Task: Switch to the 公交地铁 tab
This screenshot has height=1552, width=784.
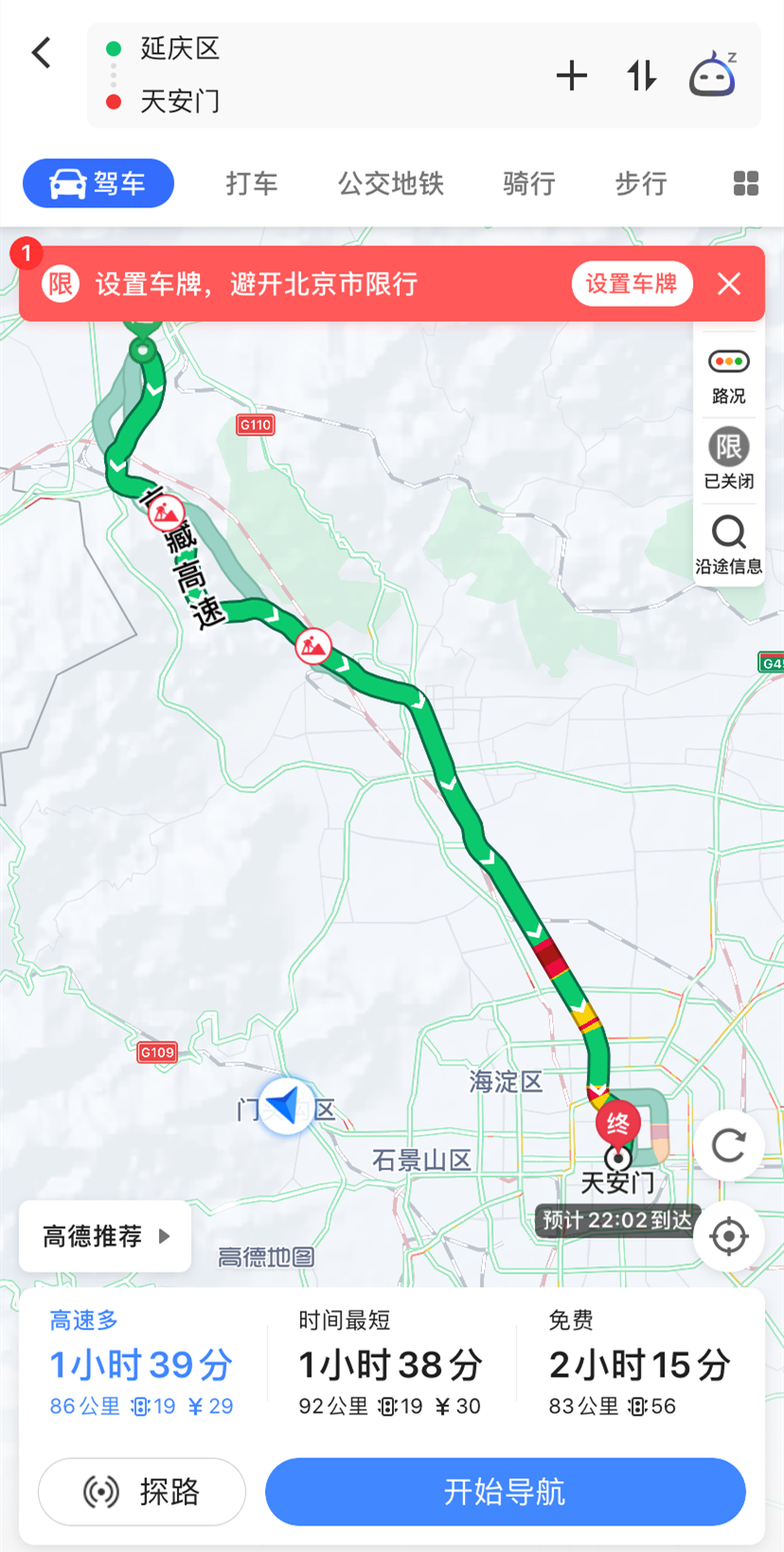Action: (x=391, y=184)
